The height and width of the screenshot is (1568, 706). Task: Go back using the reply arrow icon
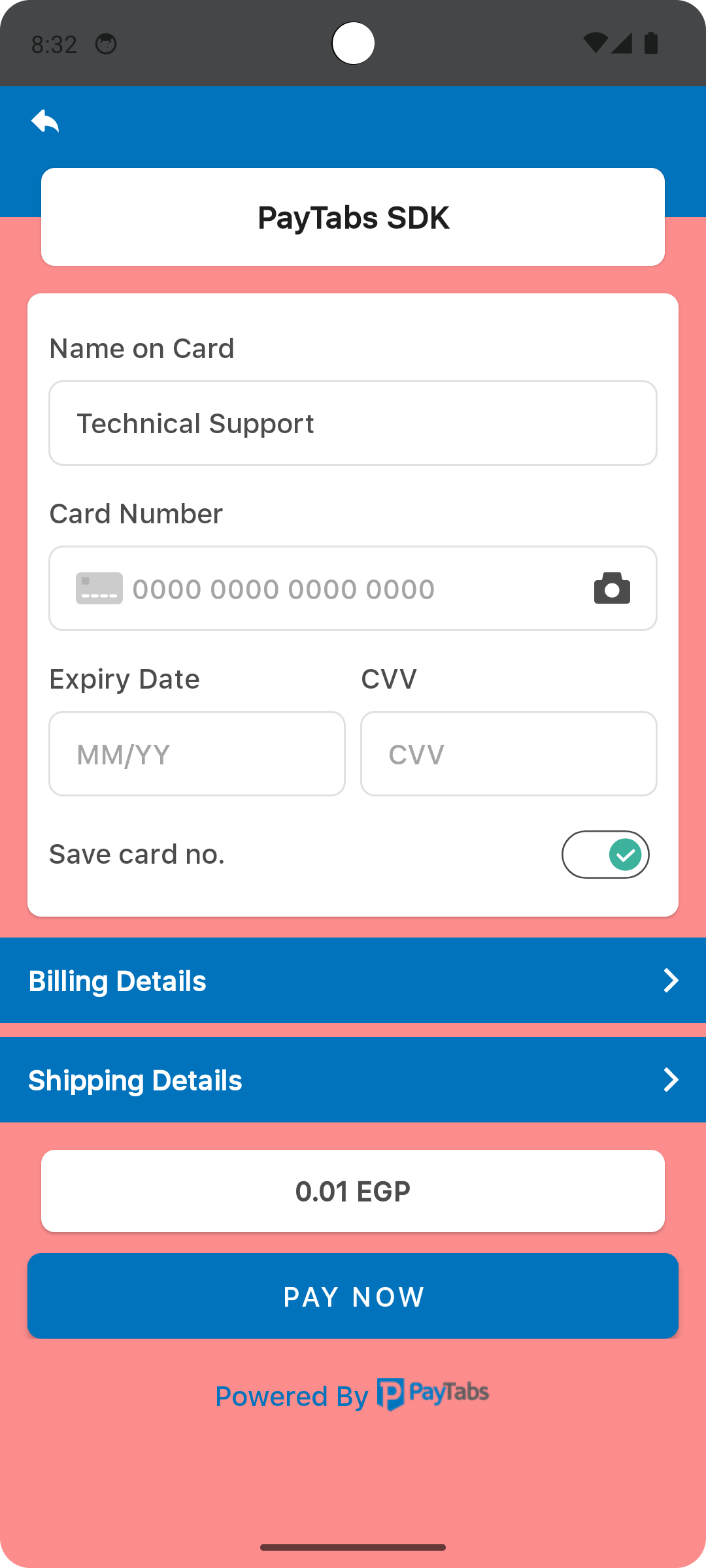[45, 121]
